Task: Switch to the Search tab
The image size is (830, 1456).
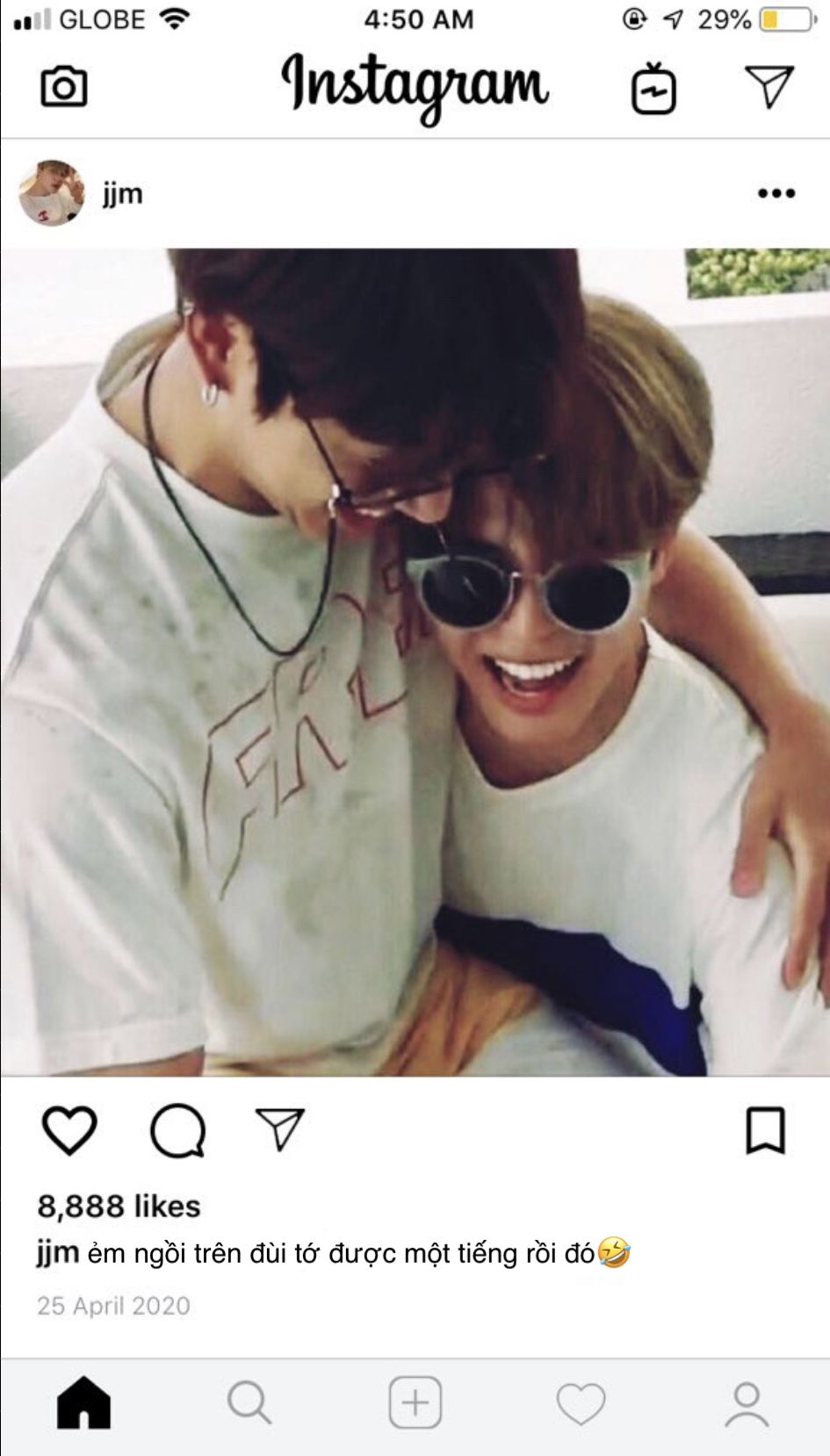Action: click(249, 1403)
